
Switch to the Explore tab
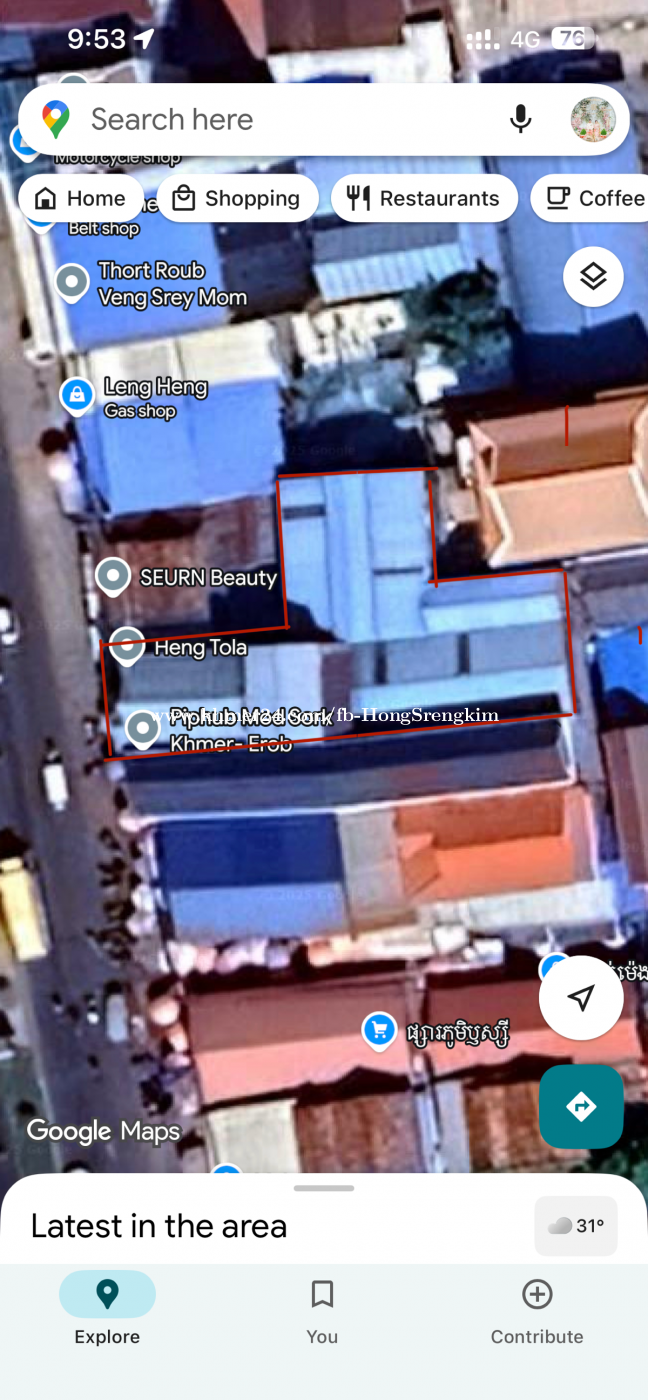tap(107, 1308)
